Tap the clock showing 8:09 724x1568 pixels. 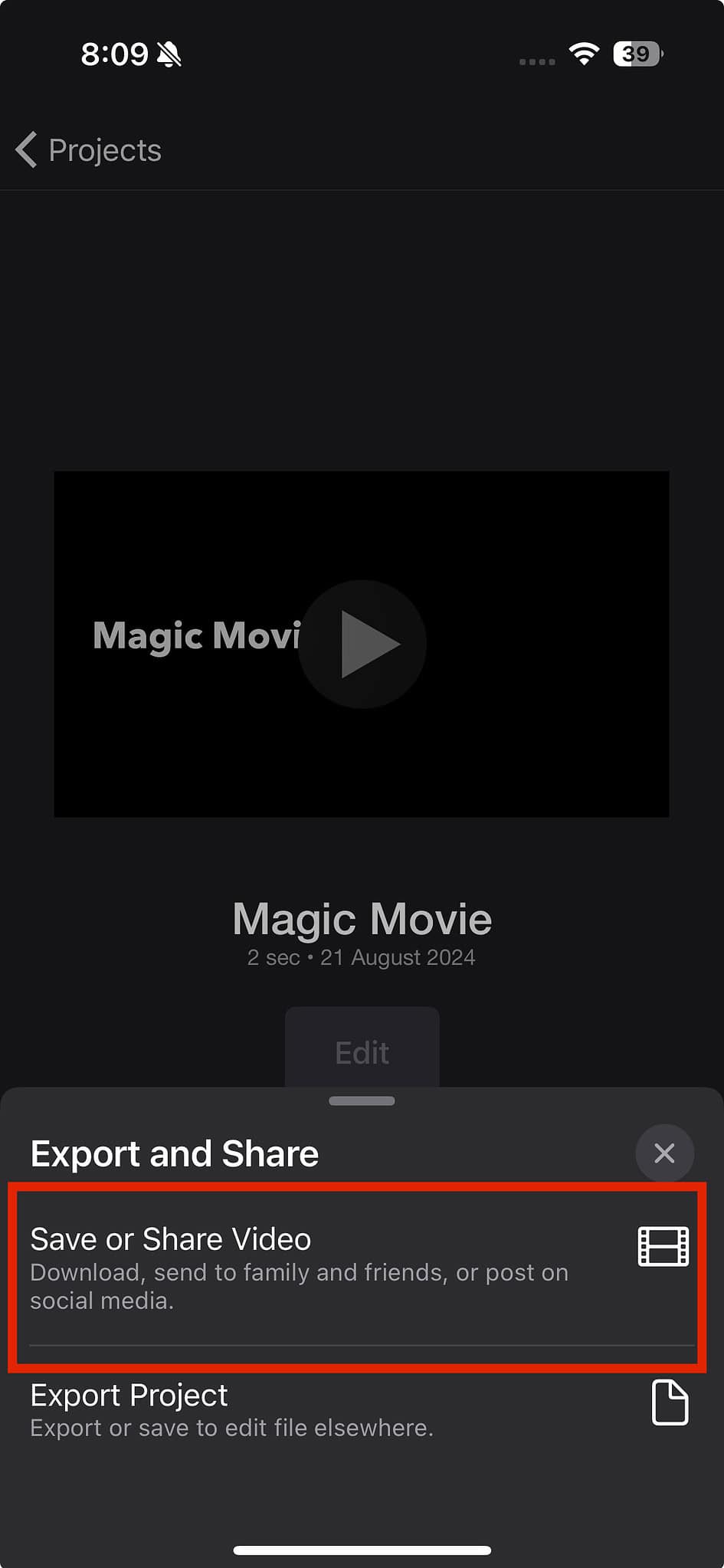click(x=116, y=54)
